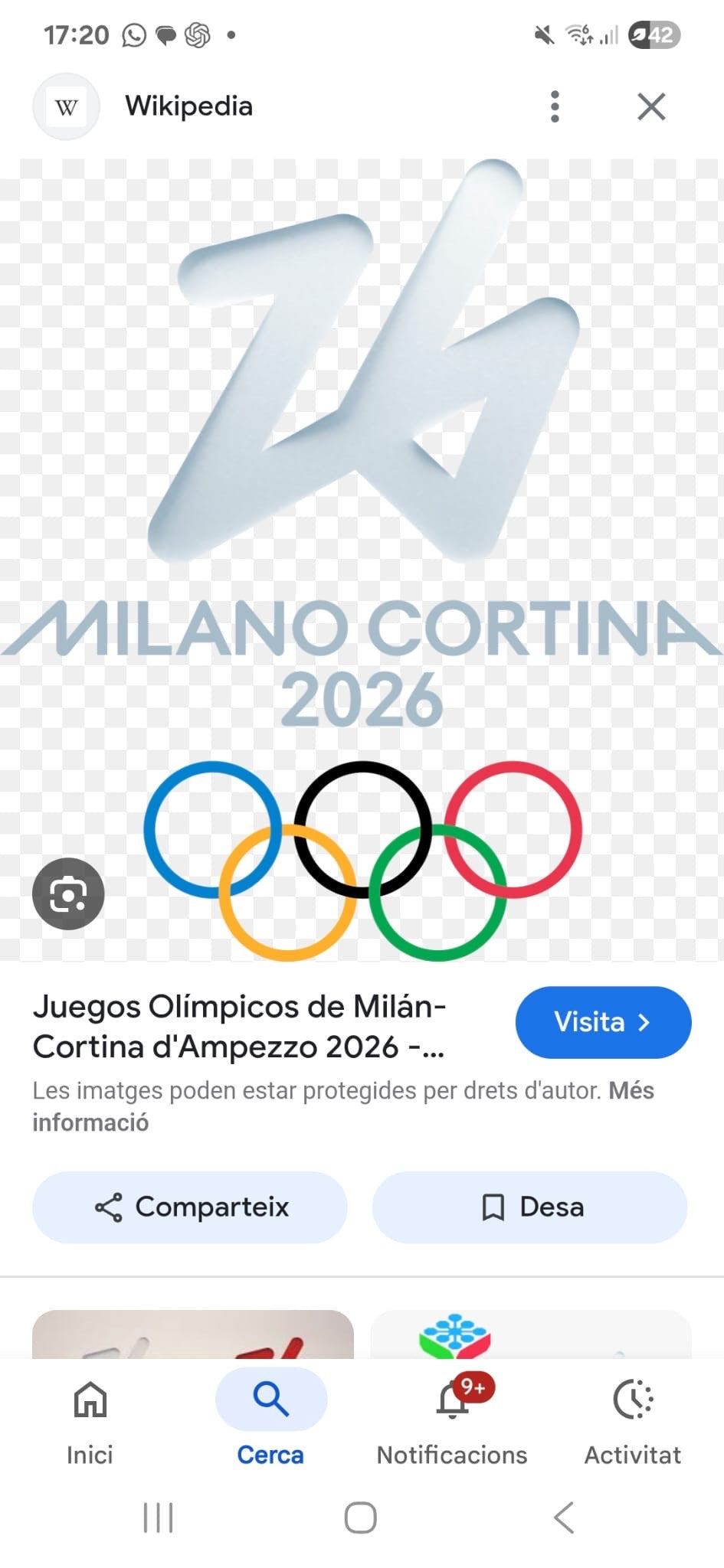Close the image viewer
The width and height of the screenshot is (724, 1568).
click(651, 106)
